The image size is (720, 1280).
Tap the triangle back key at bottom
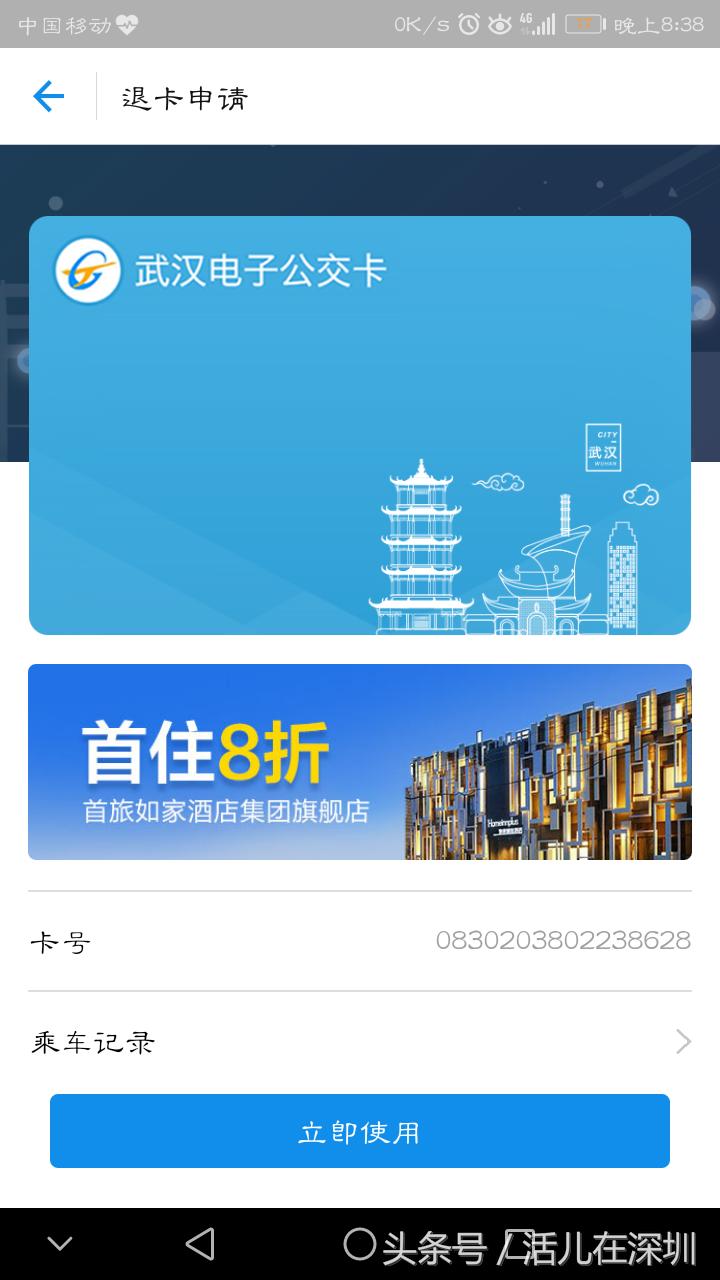200,1245
